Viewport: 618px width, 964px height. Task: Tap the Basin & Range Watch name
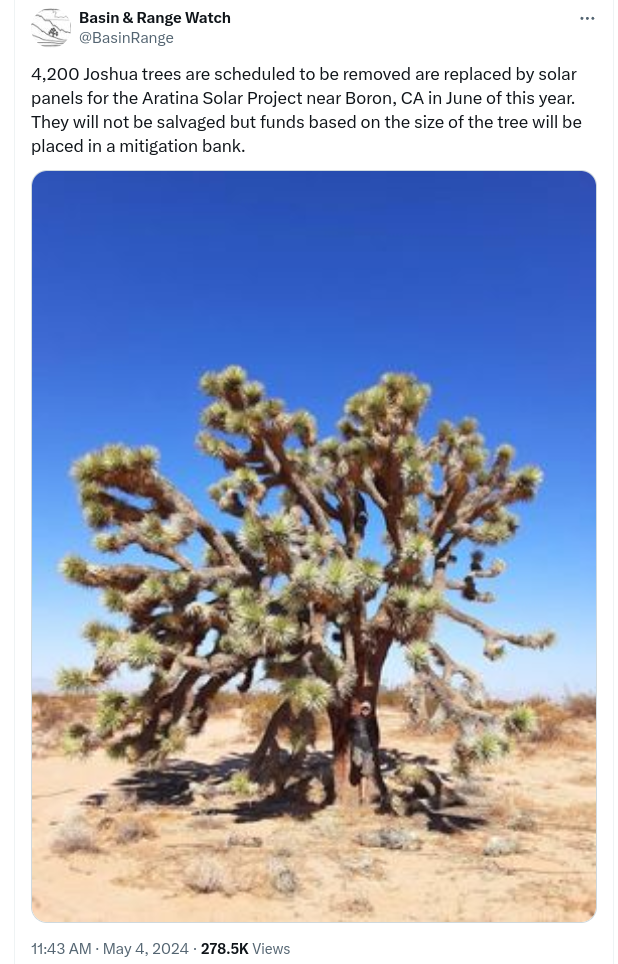coord(154,18)
